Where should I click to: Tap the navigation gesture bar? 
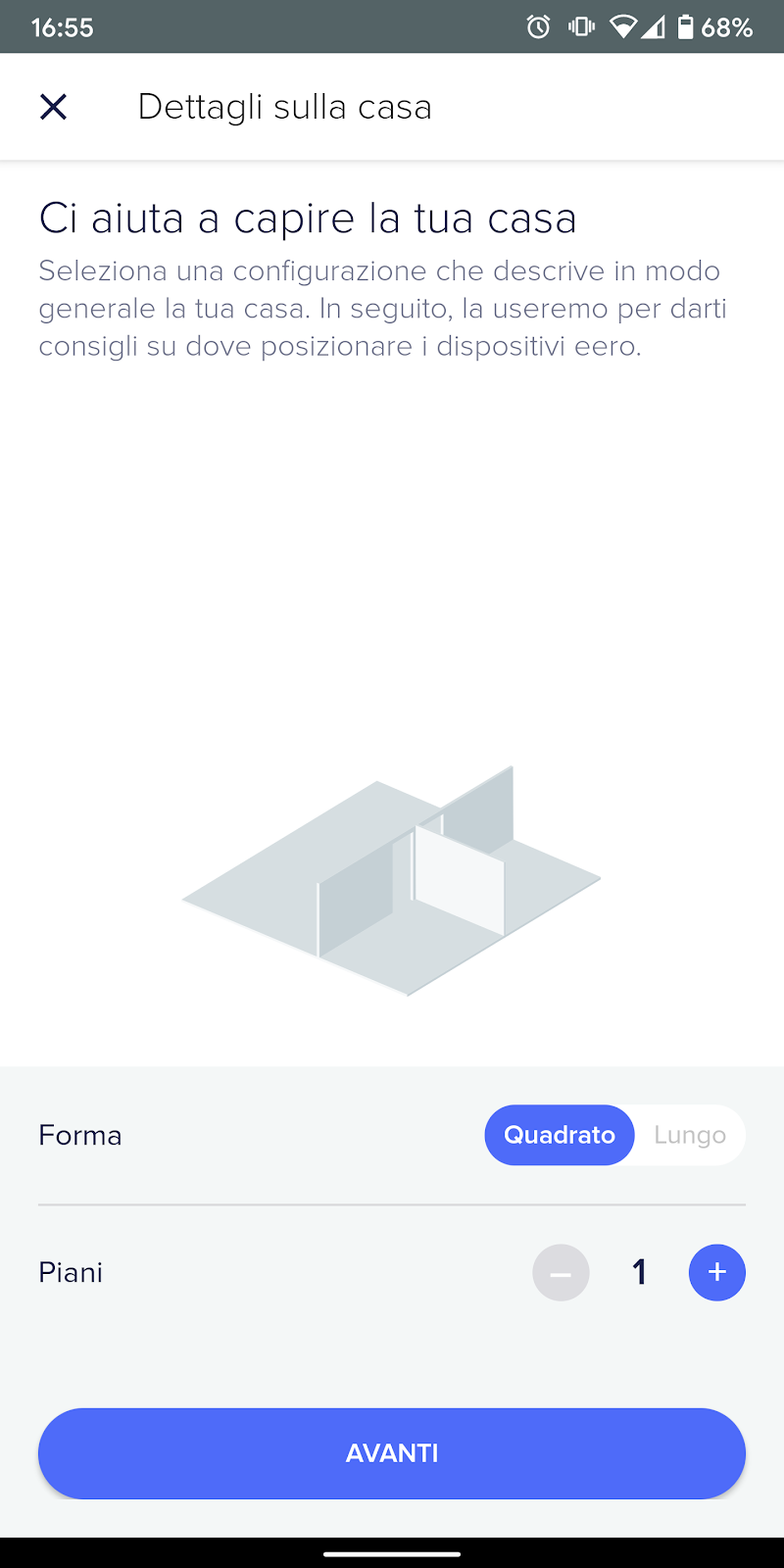(392, 1552)
